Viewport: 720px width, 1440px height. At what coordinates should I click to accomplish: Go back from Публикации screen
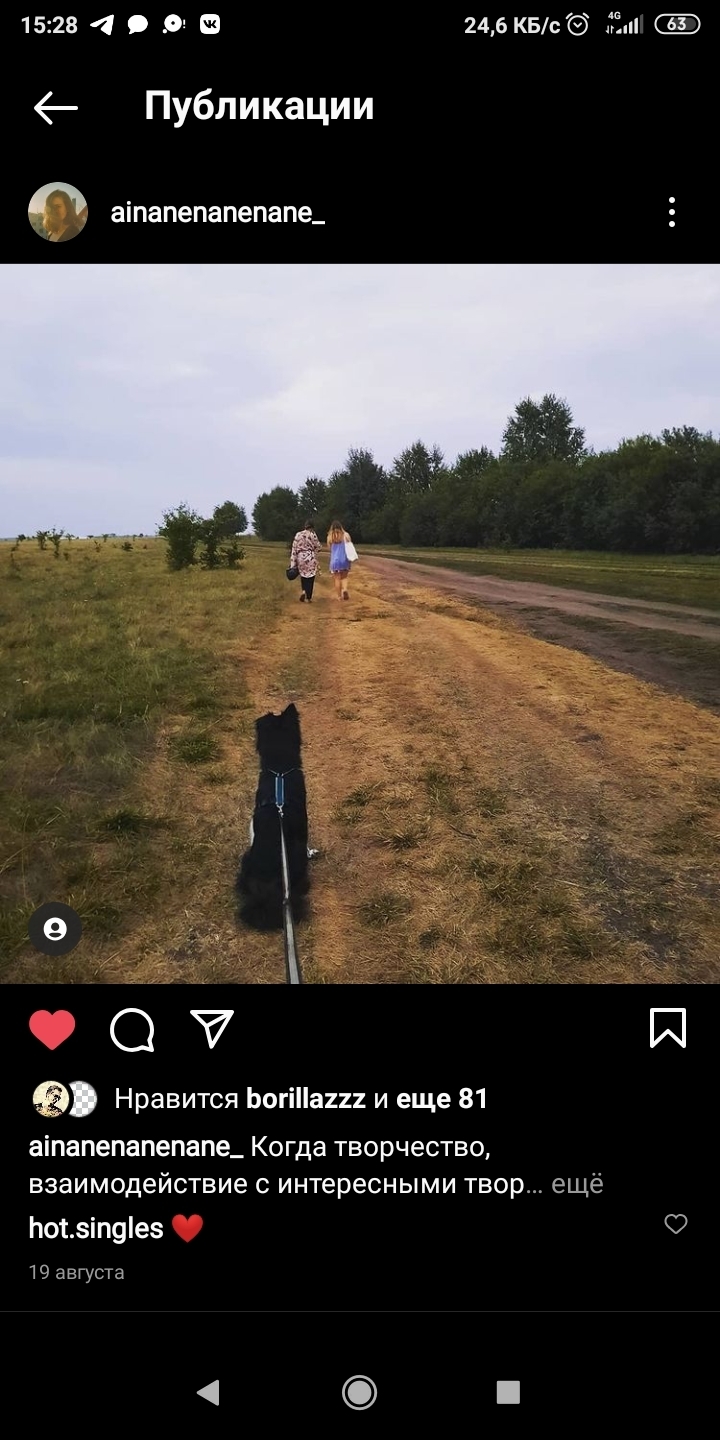[x=55, y=107]
